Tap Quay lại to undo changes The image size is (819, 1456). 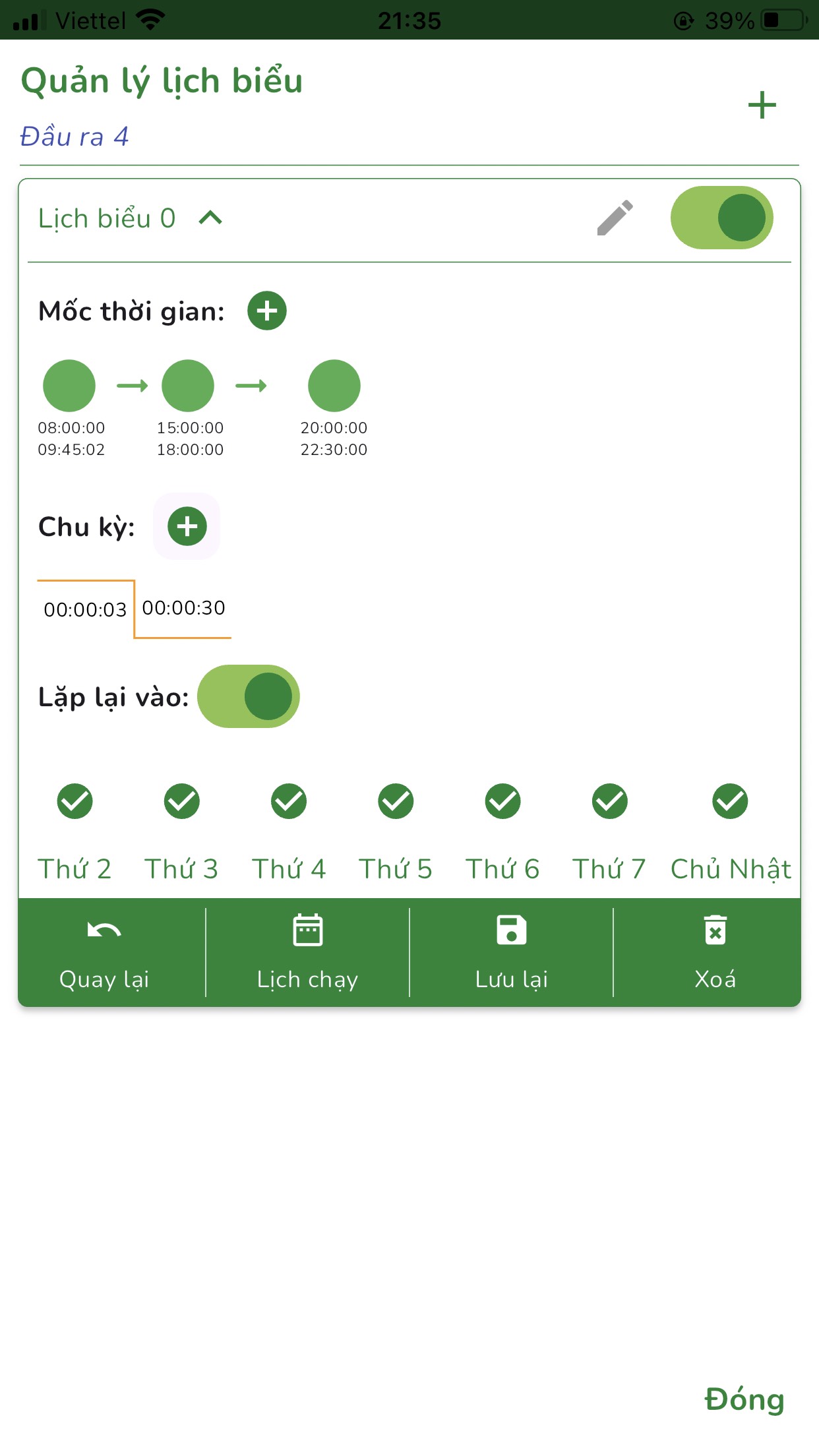click(104, 953)
